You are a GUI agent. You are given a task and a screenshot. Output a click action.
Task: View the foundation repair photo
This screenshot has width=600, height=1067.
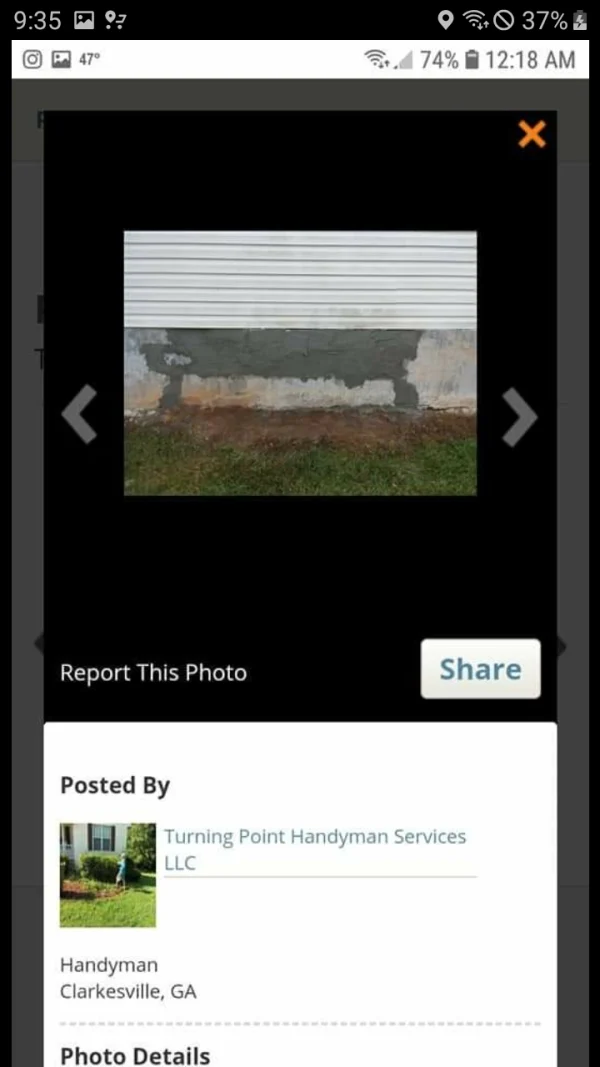click(x=300, y=363)
